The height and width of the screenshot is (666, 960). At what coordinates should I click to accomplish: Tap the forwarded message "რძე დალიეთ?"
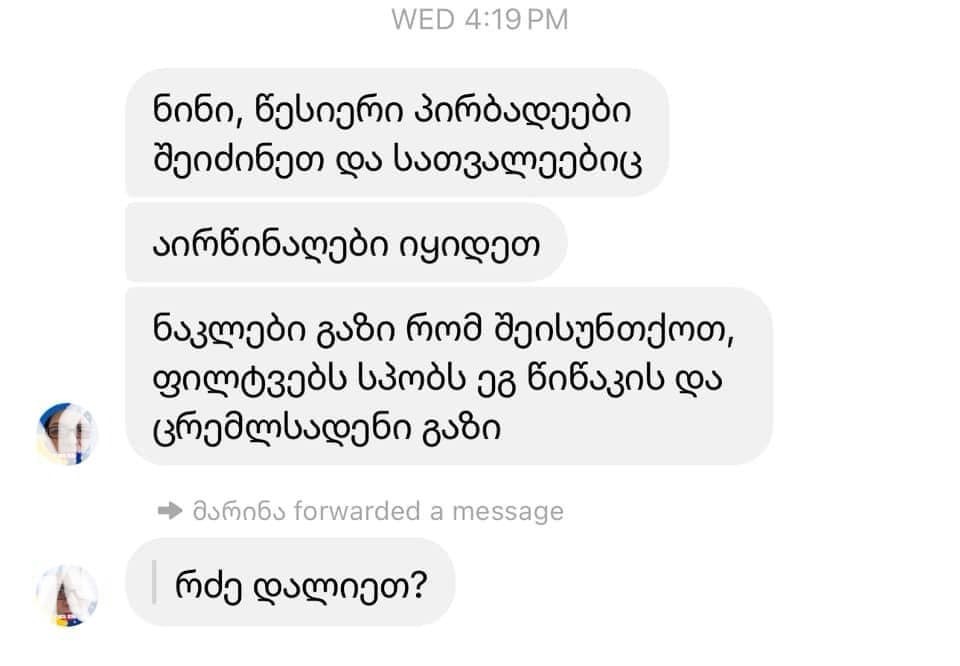[291, 583]
